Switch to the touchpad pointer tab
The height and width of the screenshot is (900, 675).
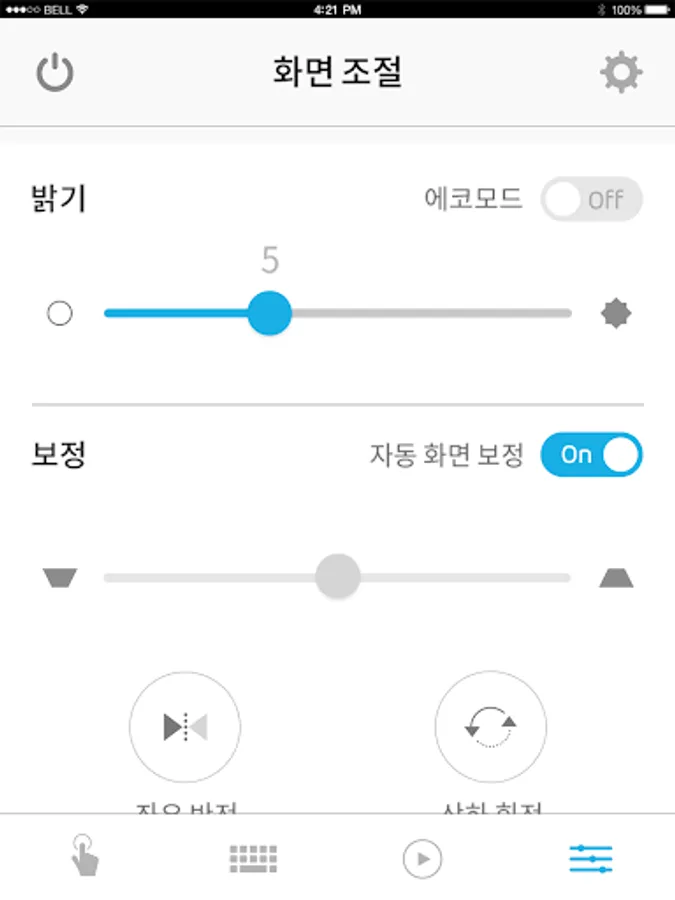coord(86,856)
